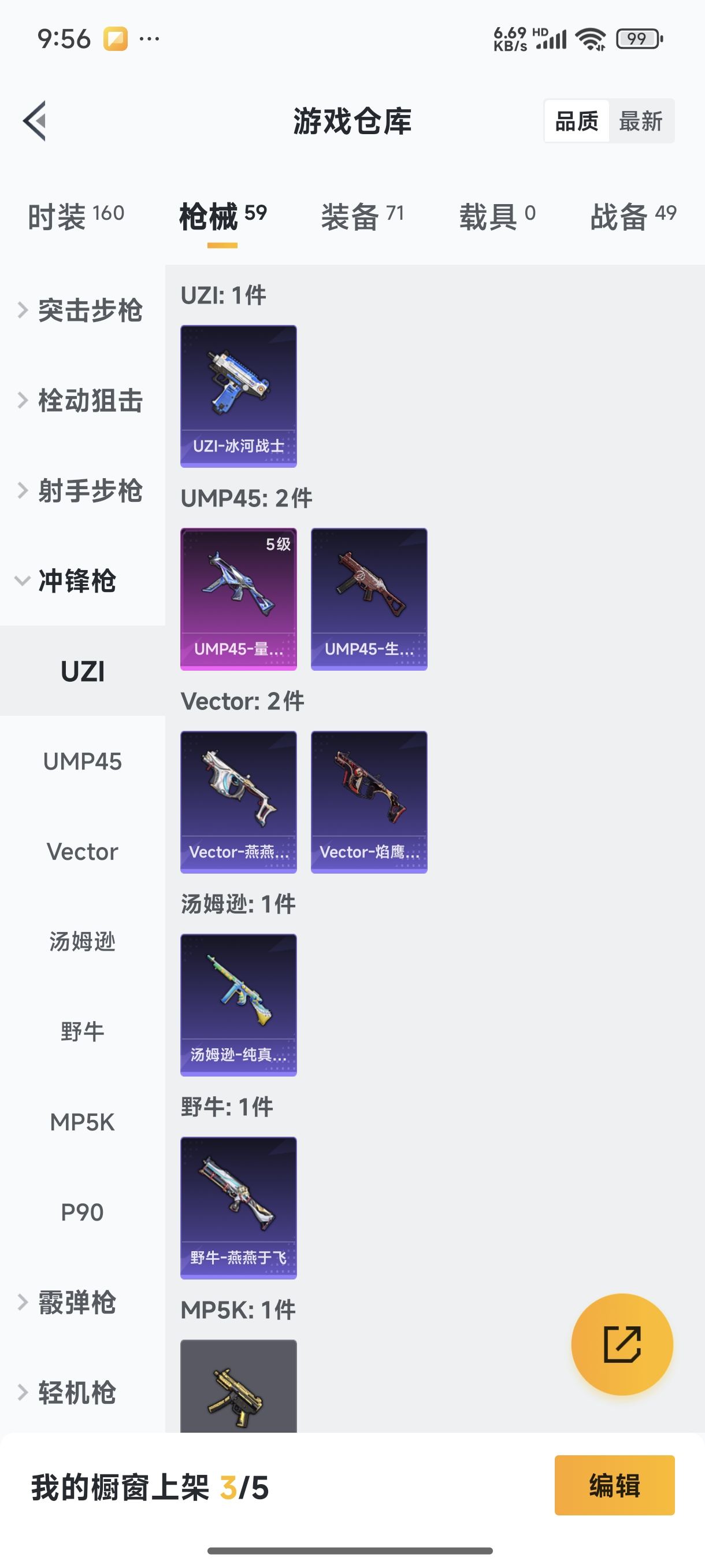Open the Vector-焰鹰 skin card
The image size is (705, 1568).
[x=369, y=802]
